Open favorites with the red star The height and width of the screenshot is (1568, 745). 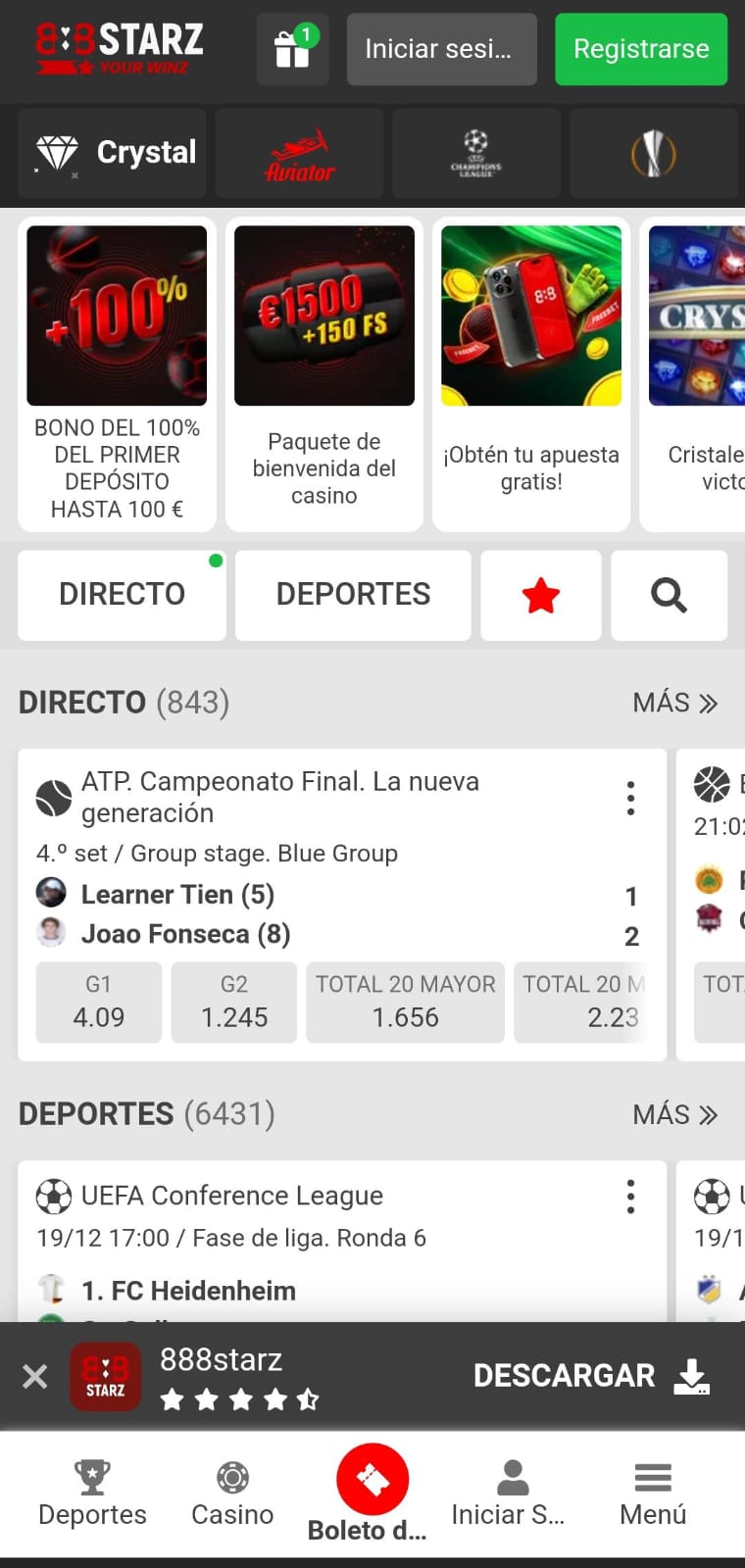coord(541,595)
